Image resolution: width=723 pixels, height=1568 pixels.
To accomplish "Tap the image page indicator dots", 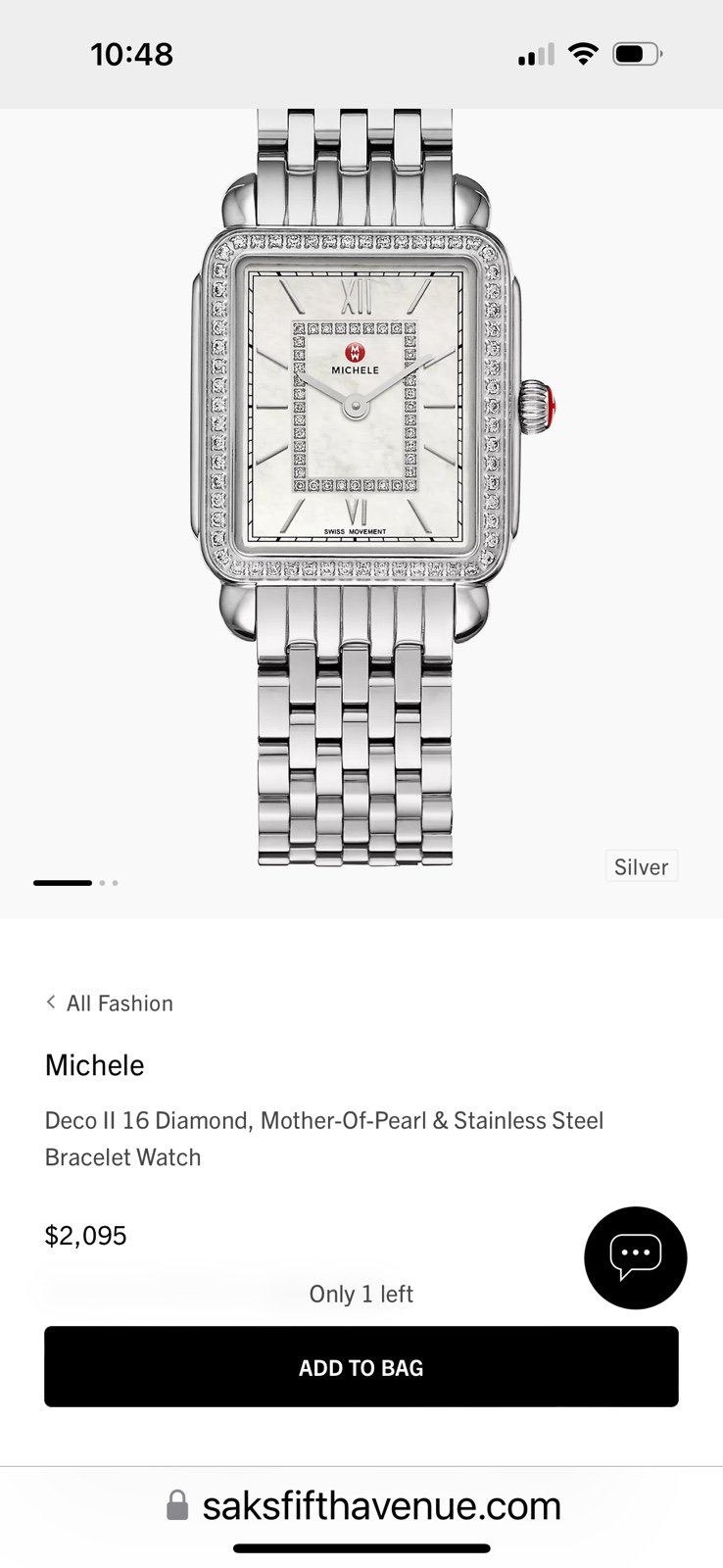I will point(76,883).
